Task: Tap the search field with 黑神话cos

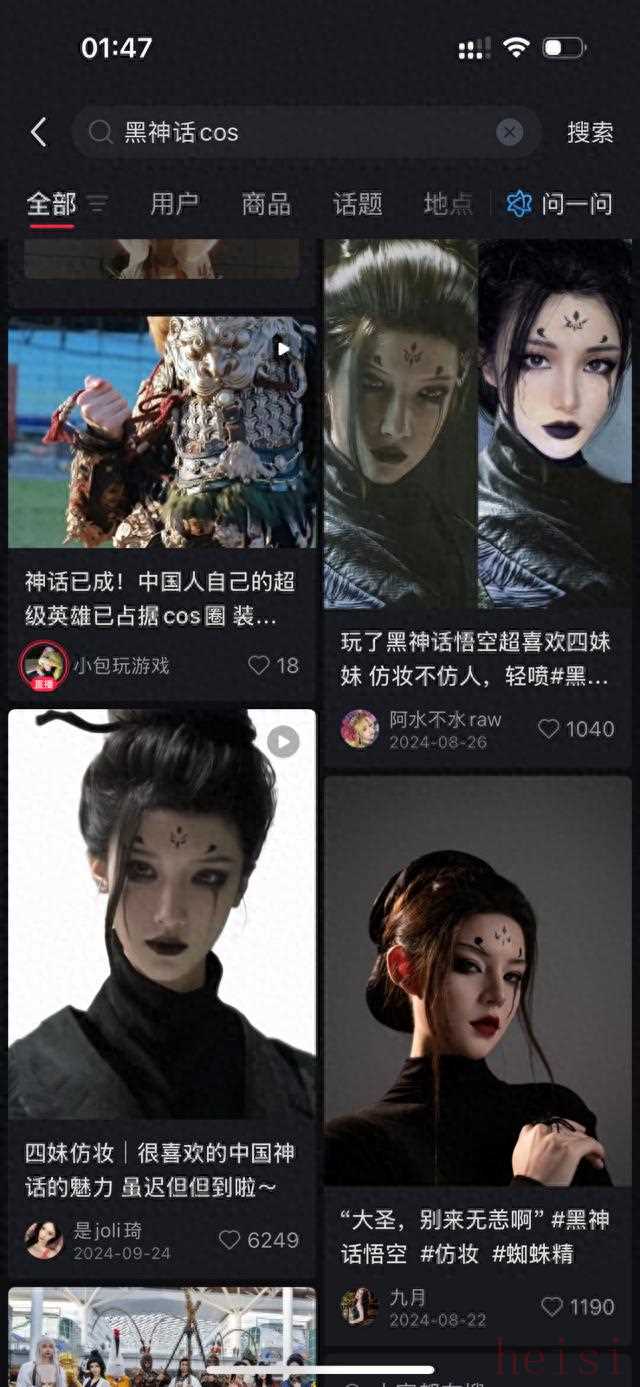Action: point(300,132)
